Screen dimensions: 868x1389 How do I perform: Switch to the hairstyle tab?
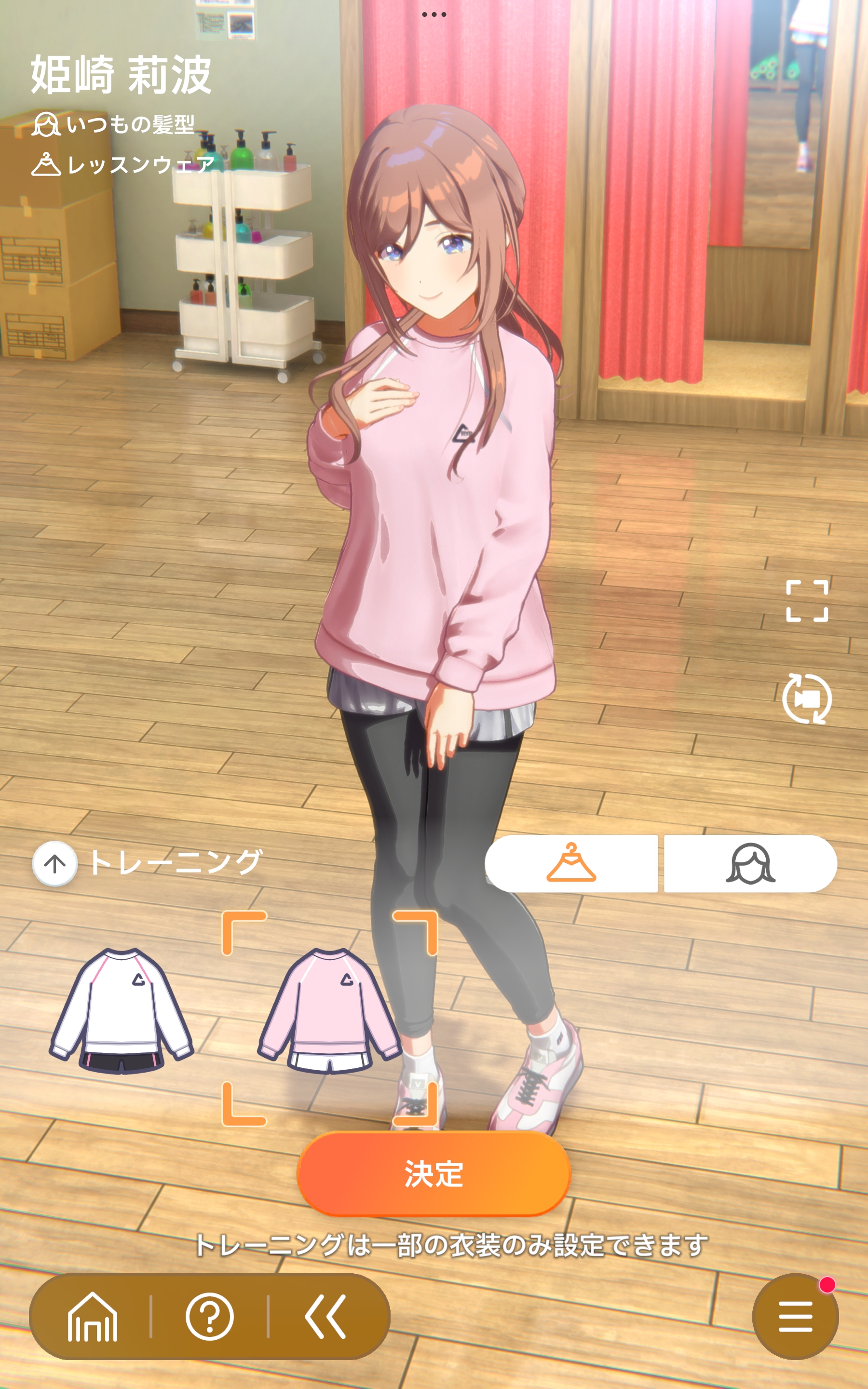(750, 863)
